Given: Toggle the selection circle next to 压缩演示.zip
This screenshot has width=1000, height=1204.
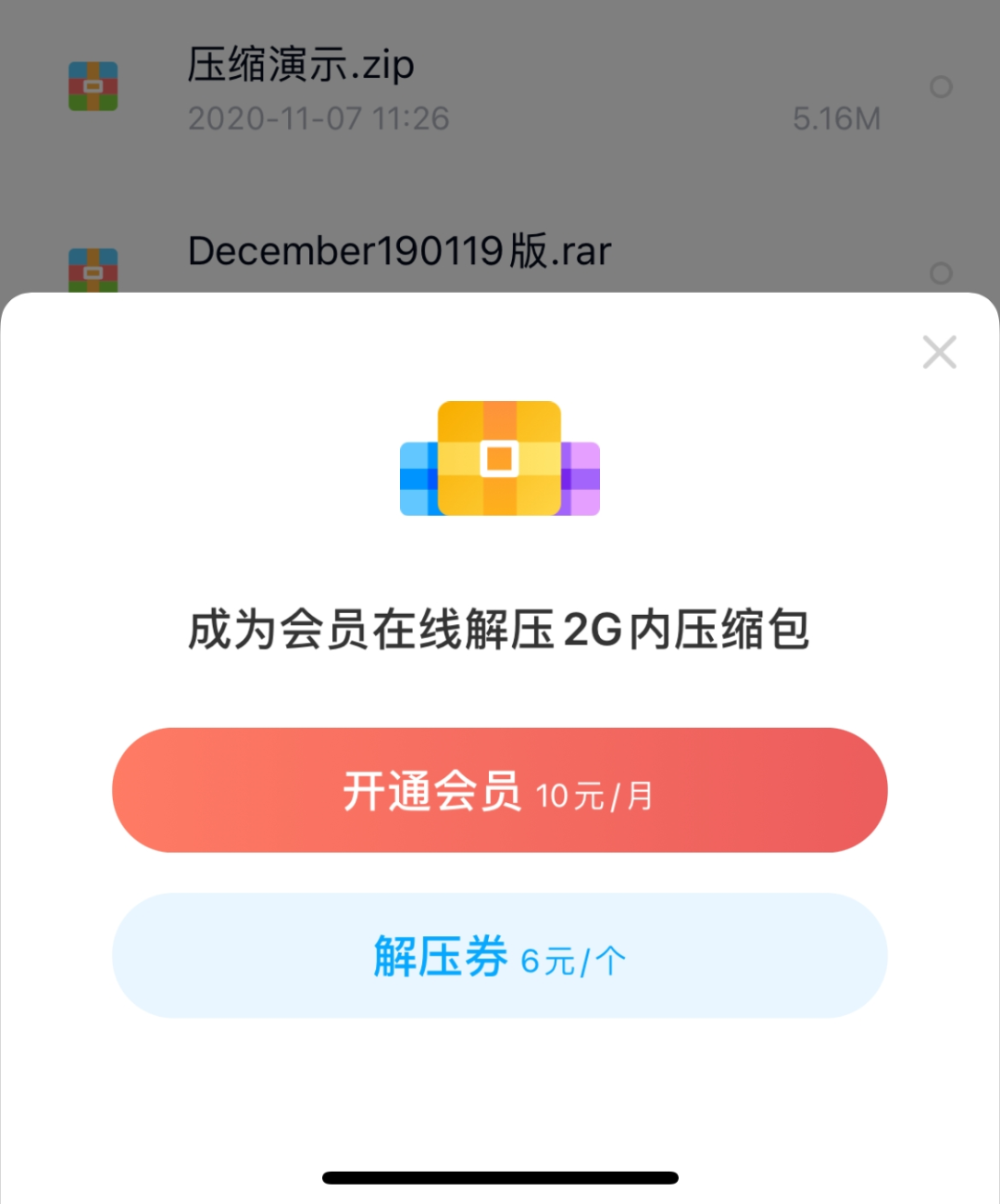Looking at the screenshot, I should [x=942, y=88].
